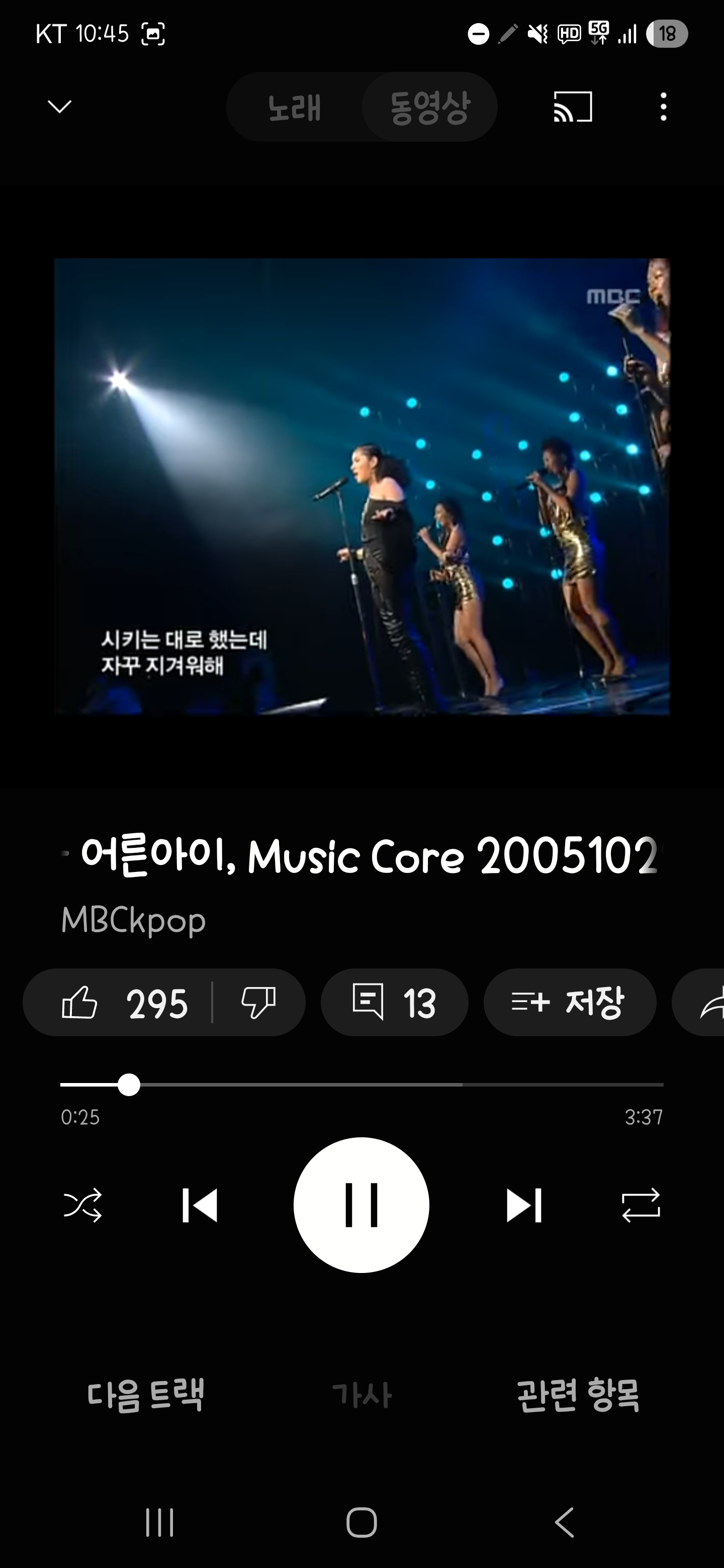The image size is (724, 1568).
Task: Switch to the 동영상 (Video) mode
Action: pyautogui.click(x=430, y=107)
